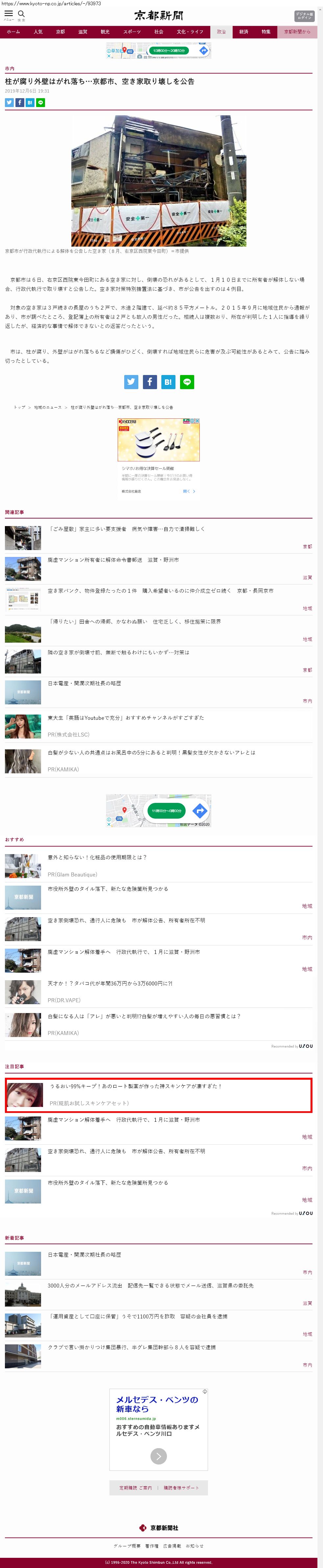Share via the small Twitter icon under the date
The height and width of the screenshot is (1568, 323).
click(x=9, y=103)
